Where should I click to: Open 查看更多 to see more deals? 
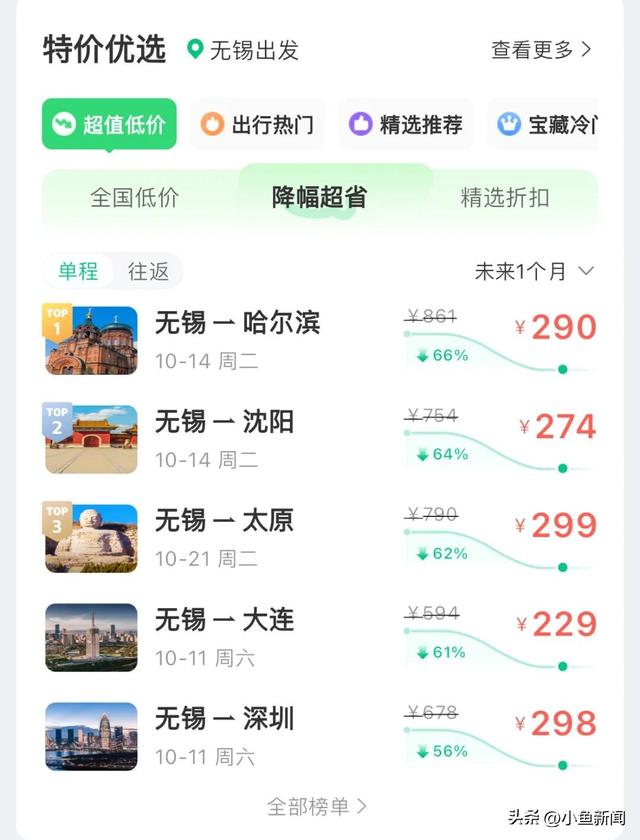click(541, 49)
